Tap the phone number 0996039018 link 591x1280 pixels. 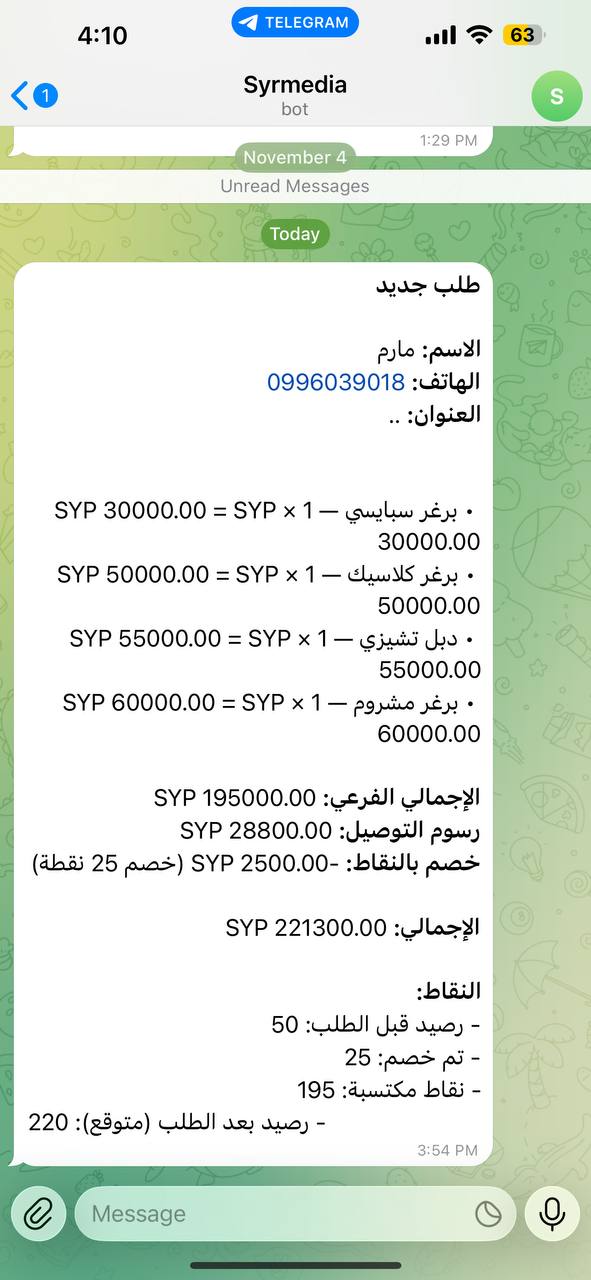point(336,382)
